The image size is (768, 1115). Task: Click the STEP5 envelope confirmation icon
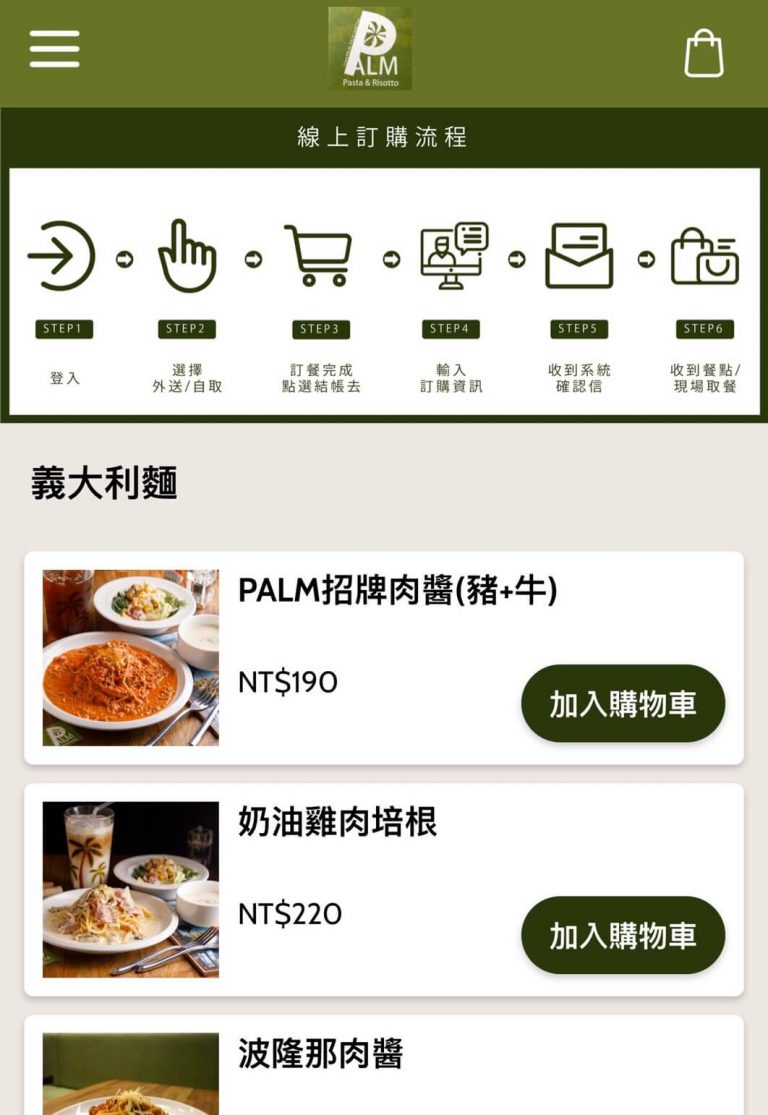pyautogui.click(x=580, y=253)
